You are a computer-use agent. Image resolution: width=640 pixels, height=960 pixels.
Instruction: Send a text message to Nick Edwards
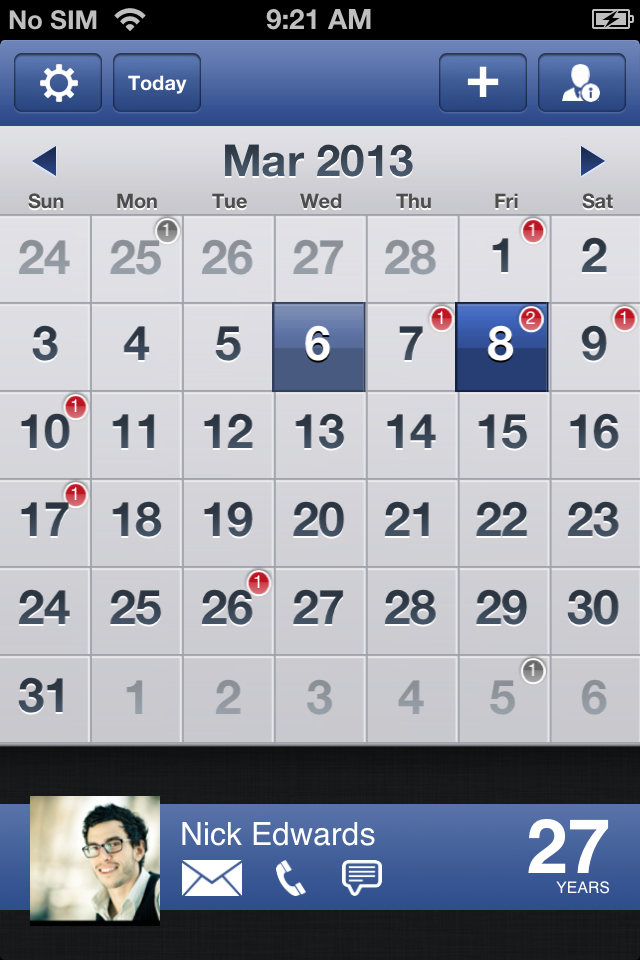click(362, 878)
